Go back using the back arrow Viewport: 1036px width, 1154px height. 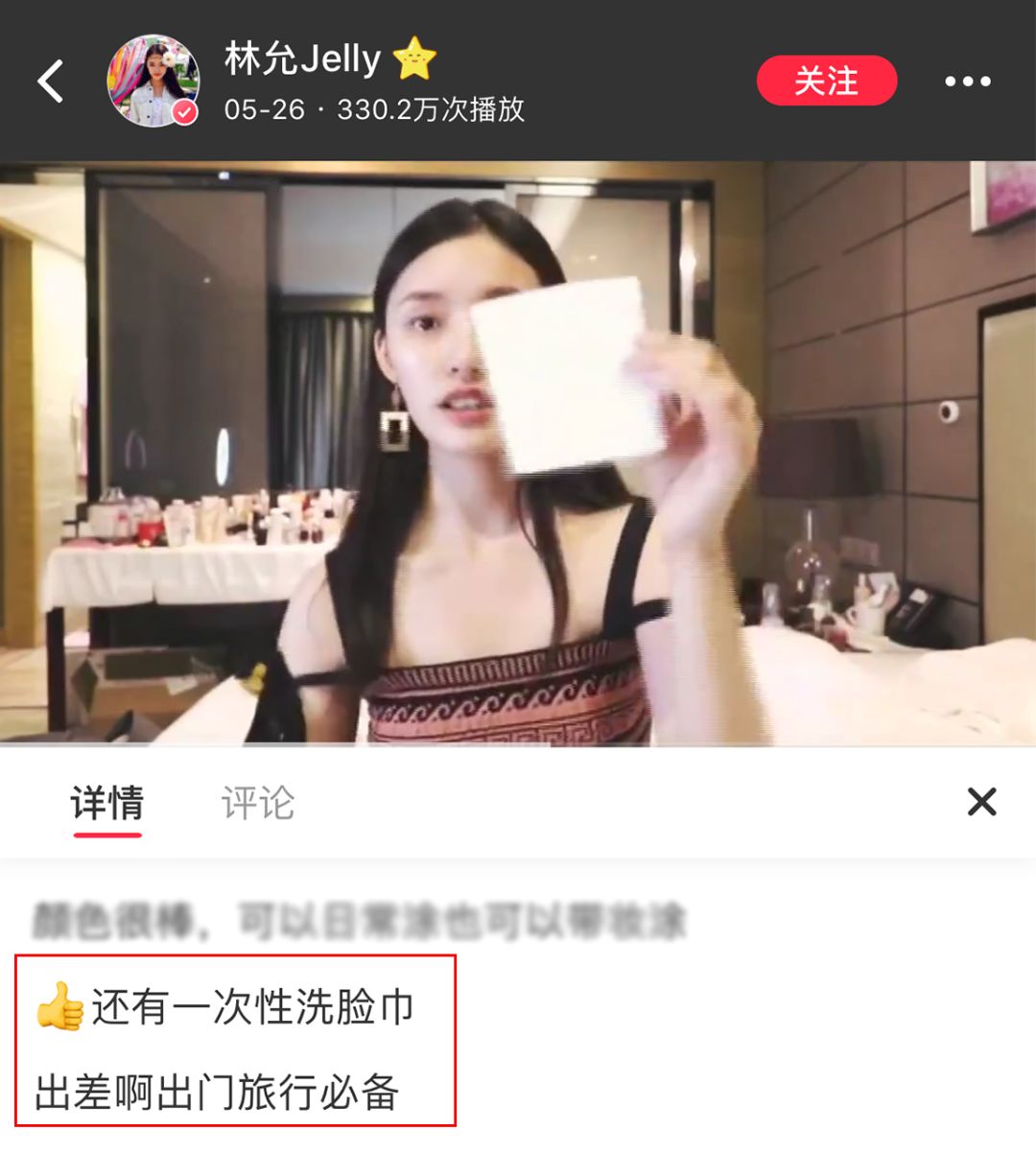48,81
